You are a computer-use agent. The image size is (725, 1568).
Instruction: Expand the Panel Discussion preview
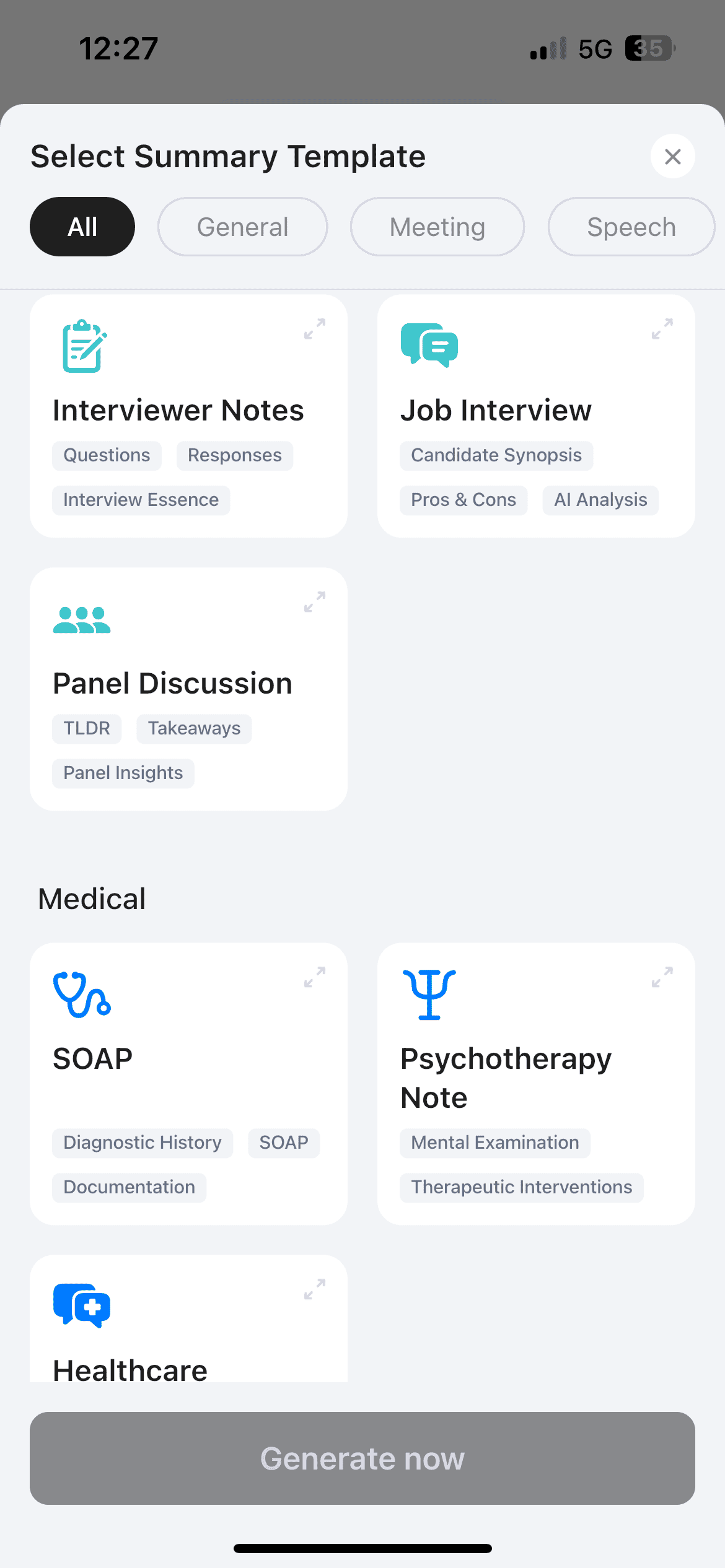coord(315,602)
